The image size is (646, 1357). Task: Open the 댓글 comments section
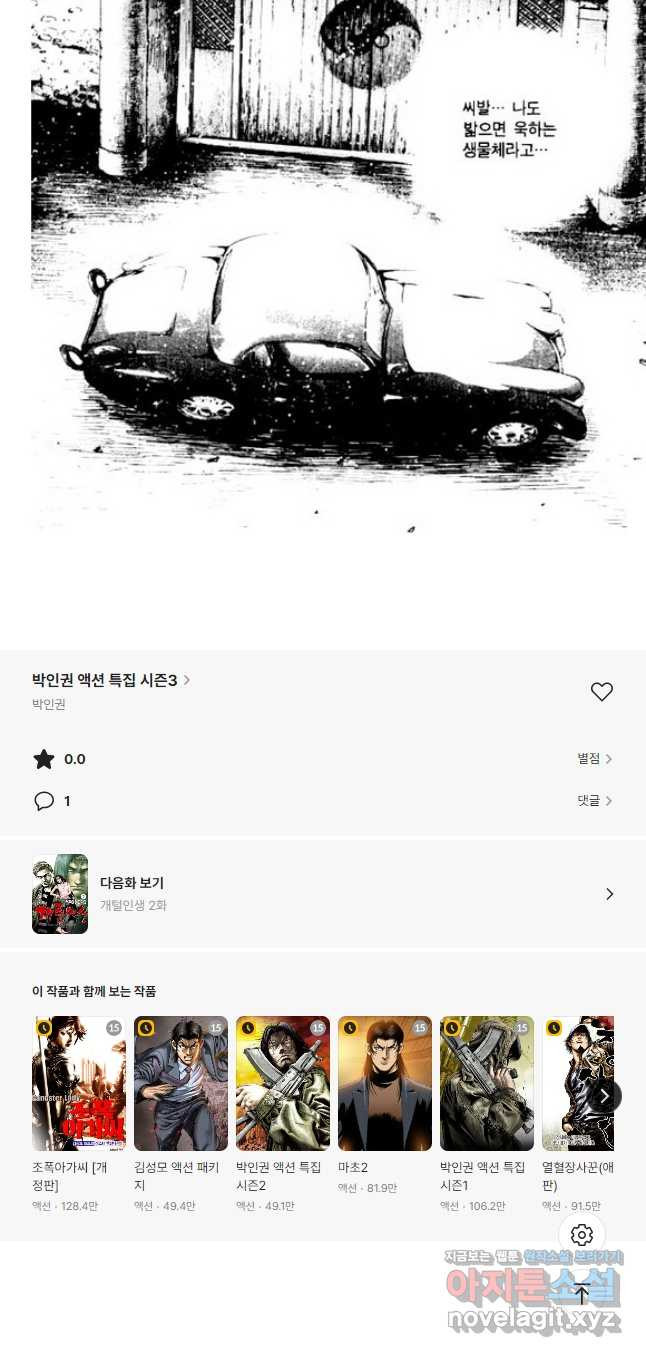coord(594,801)
